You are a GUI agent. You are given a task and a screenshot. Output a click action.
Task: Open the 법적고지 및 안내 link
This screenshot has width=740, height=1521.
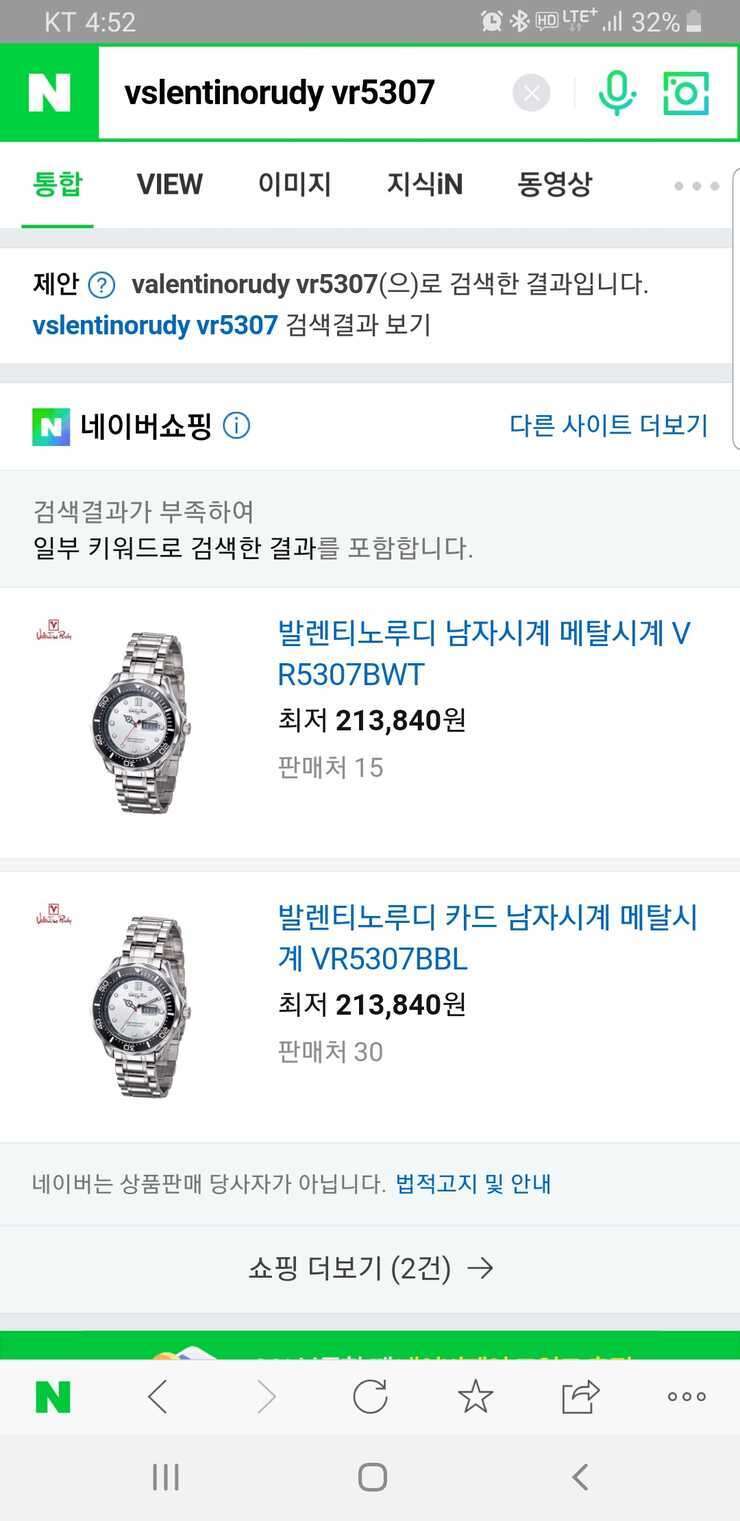(473, 1184)
